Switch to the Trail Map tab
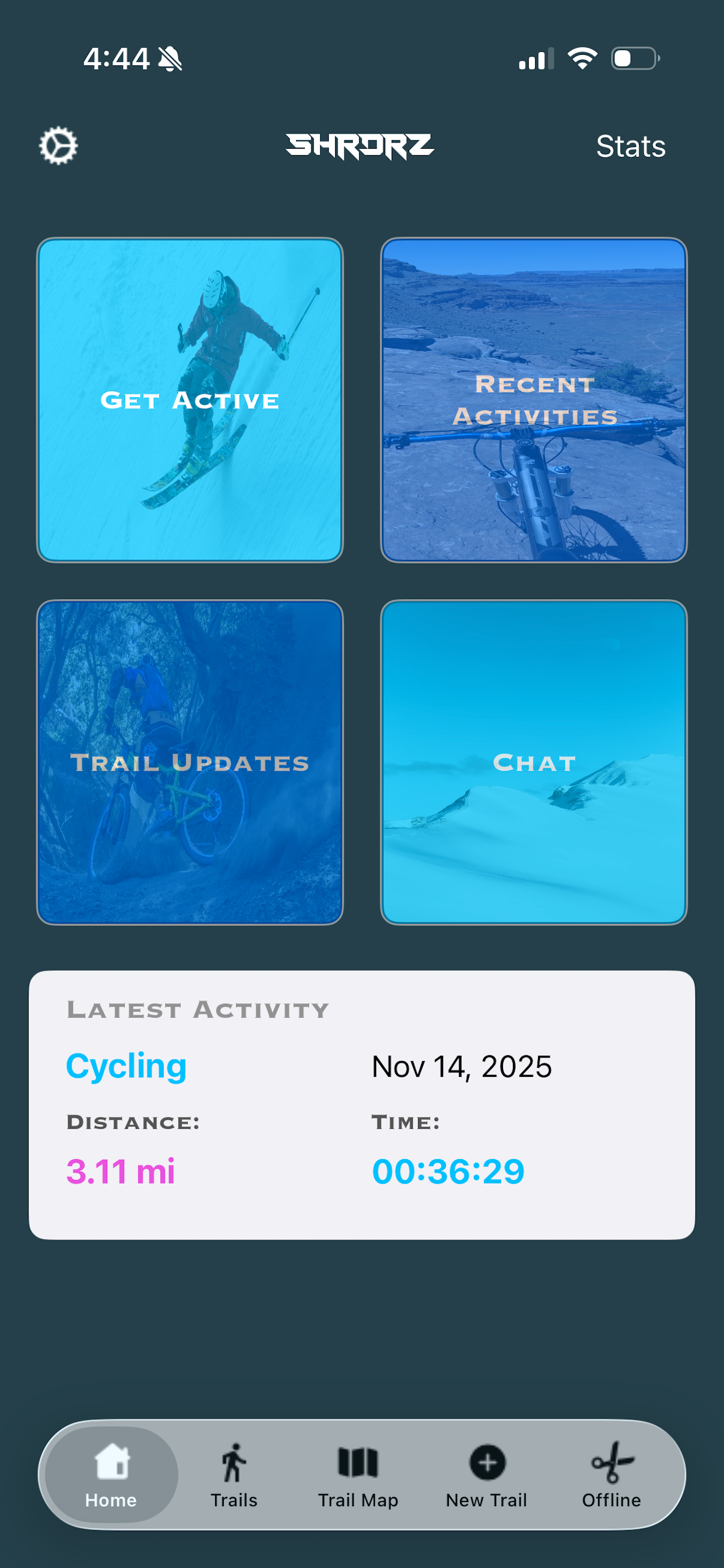This screenshot has height=1568, width=724. tap(358, 1474)
